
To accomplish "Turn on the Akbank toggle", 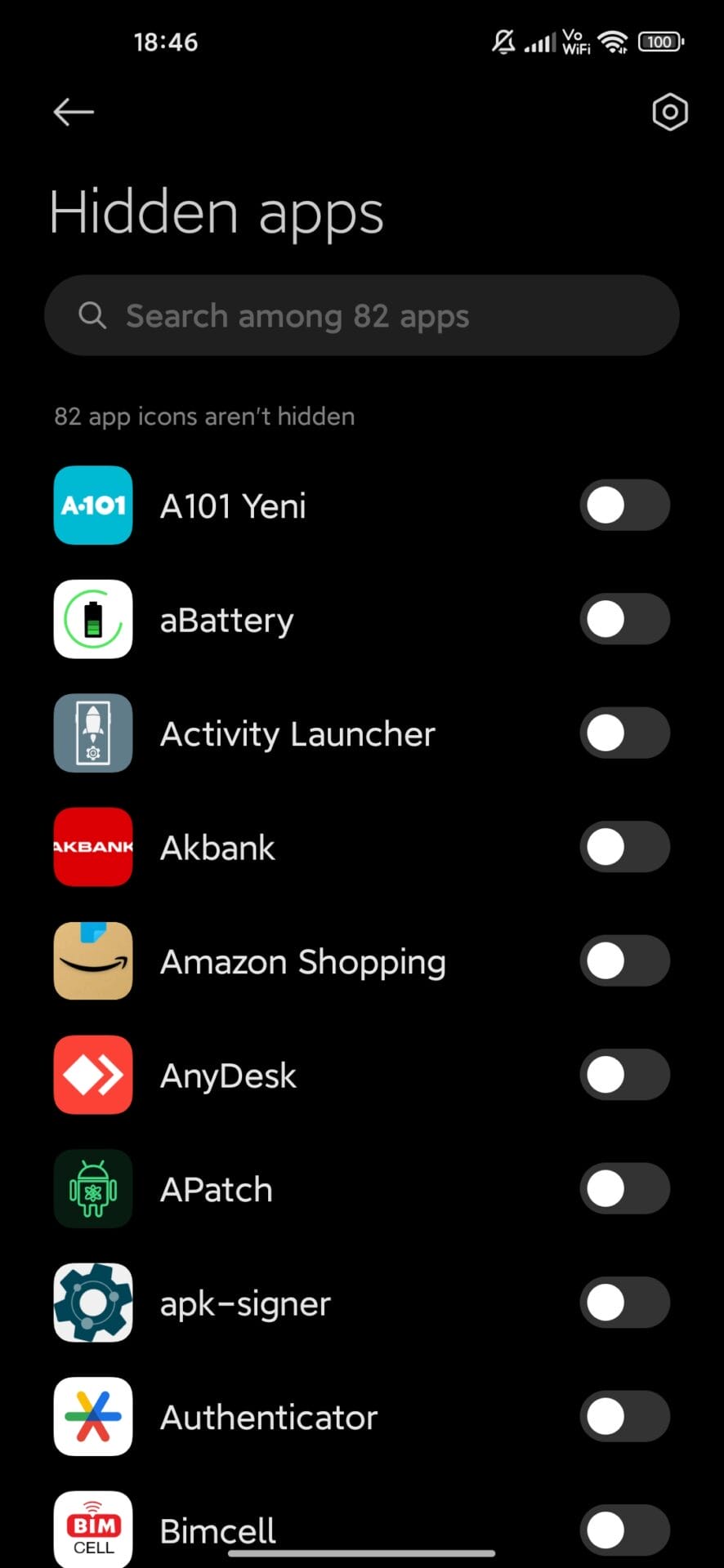I will [x=624, y=848].
